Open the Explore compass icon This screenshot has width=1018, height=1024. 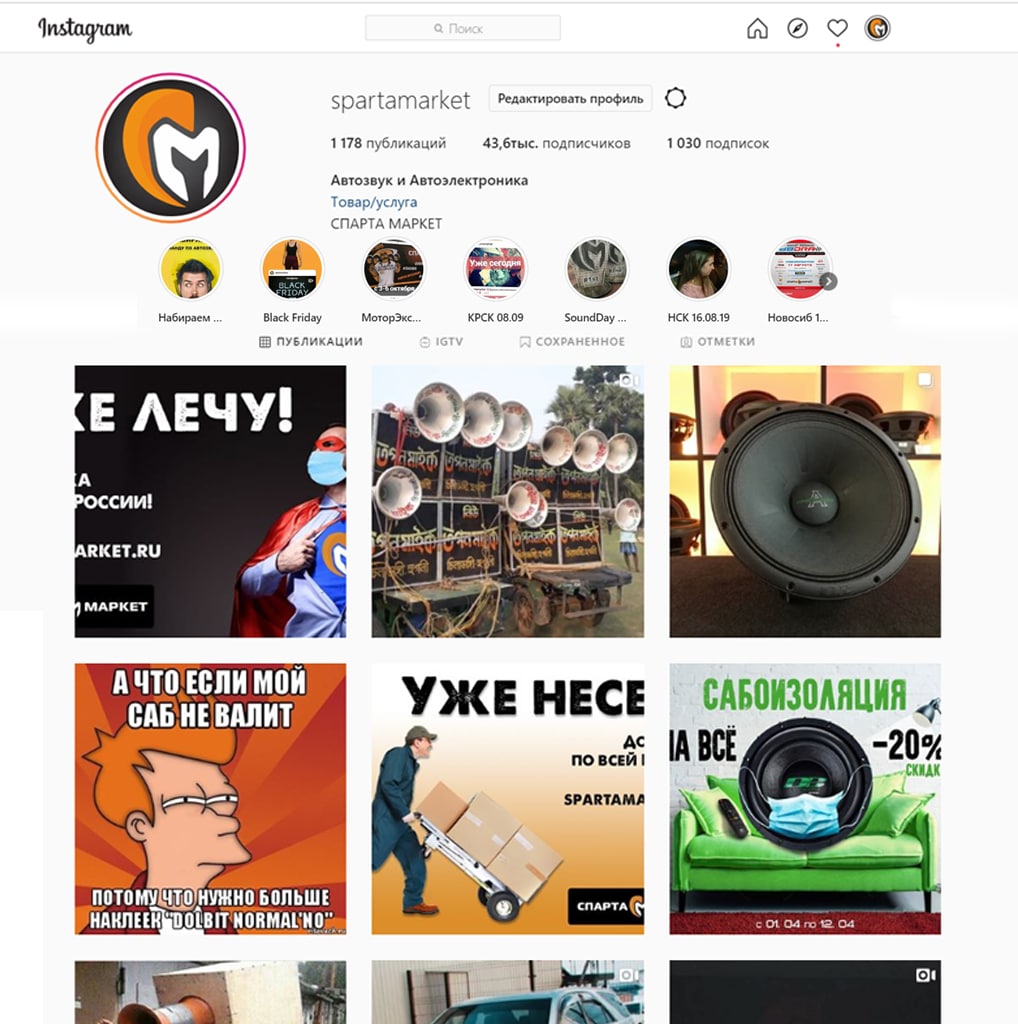797,28
